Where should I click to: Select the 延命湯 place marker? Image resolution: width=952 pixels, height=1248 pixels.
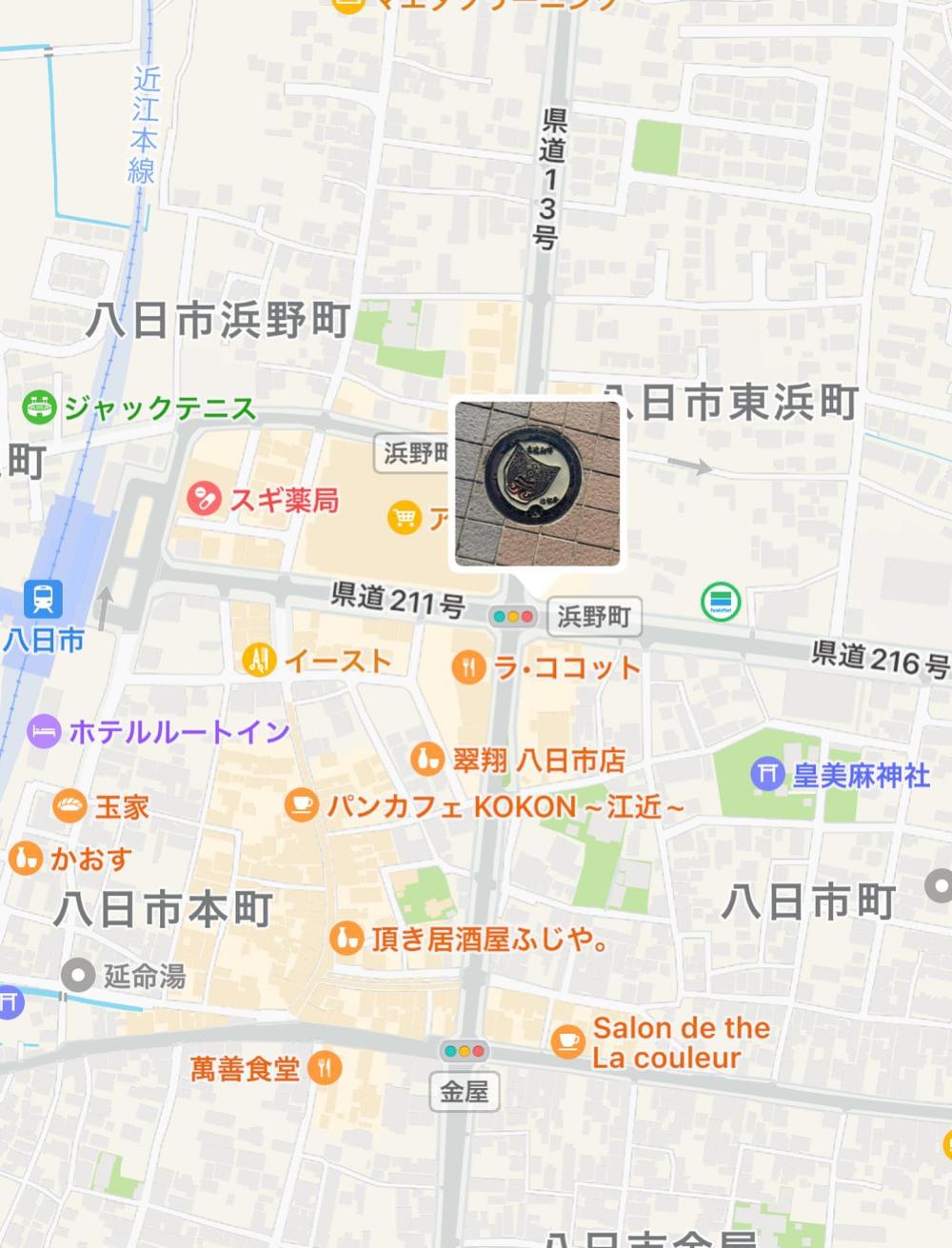point(77,976)
